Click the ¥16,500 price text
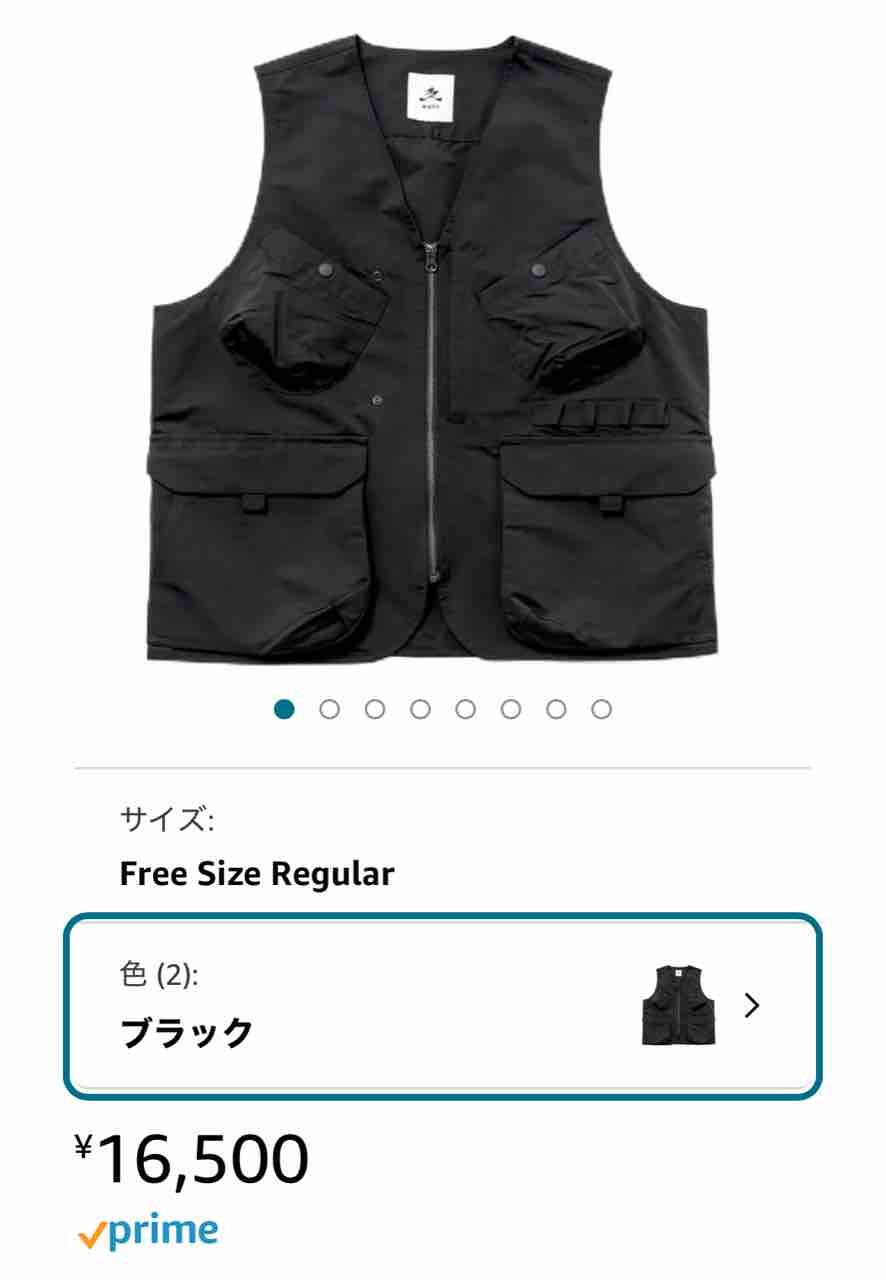Image resolution: width=886 pixels, height=1280 pixels. pyautogui.click(x=190, y=1159)
